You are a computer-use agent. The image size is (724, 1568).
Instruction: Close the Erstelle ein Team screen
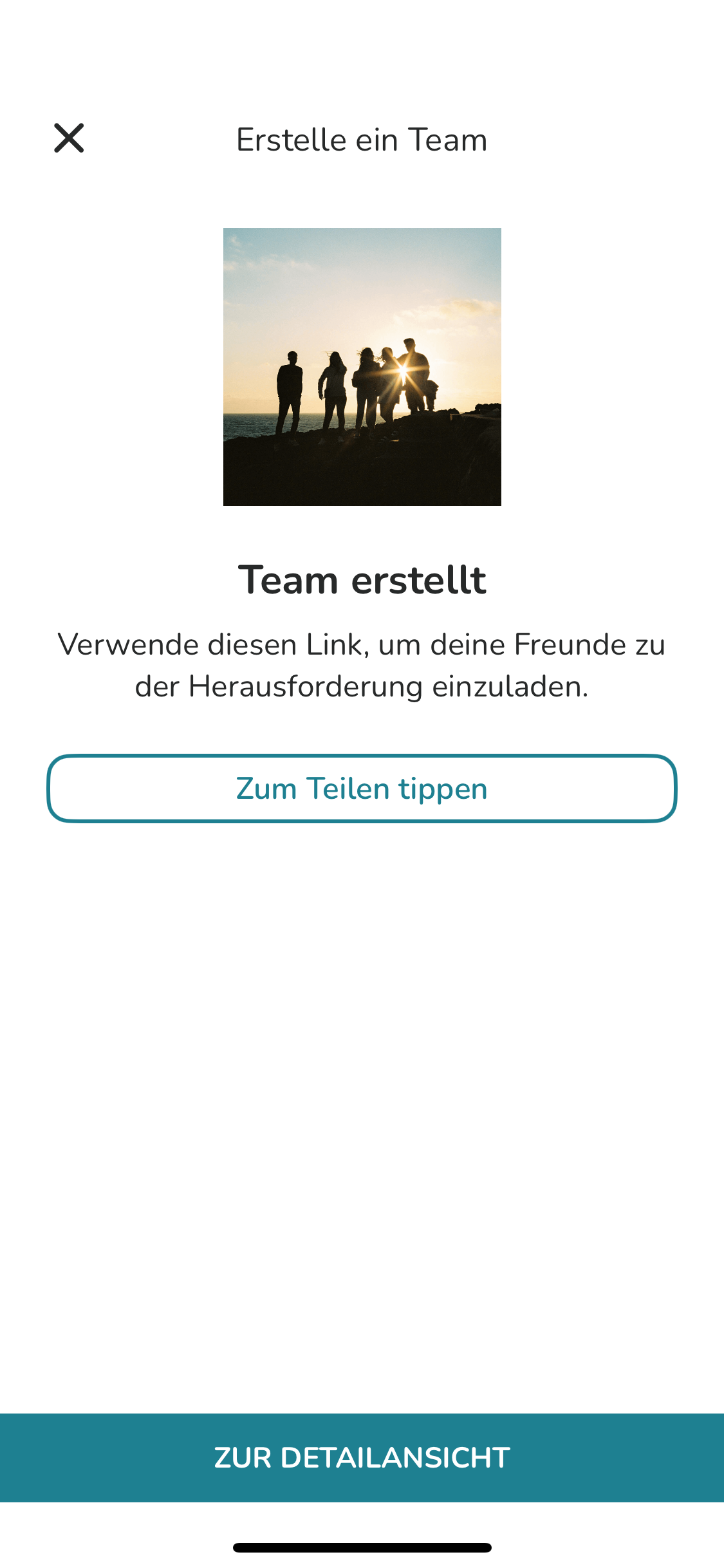tap(69, 138)
